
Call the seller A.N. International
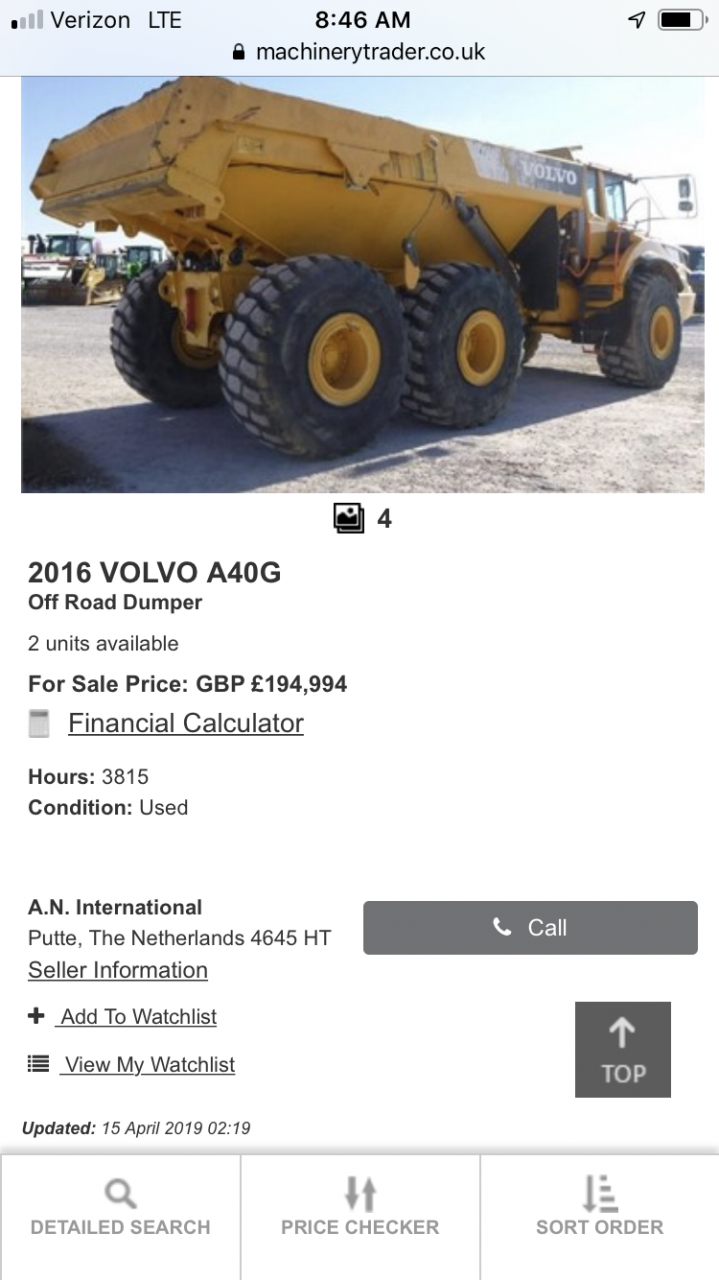point(530,928)
